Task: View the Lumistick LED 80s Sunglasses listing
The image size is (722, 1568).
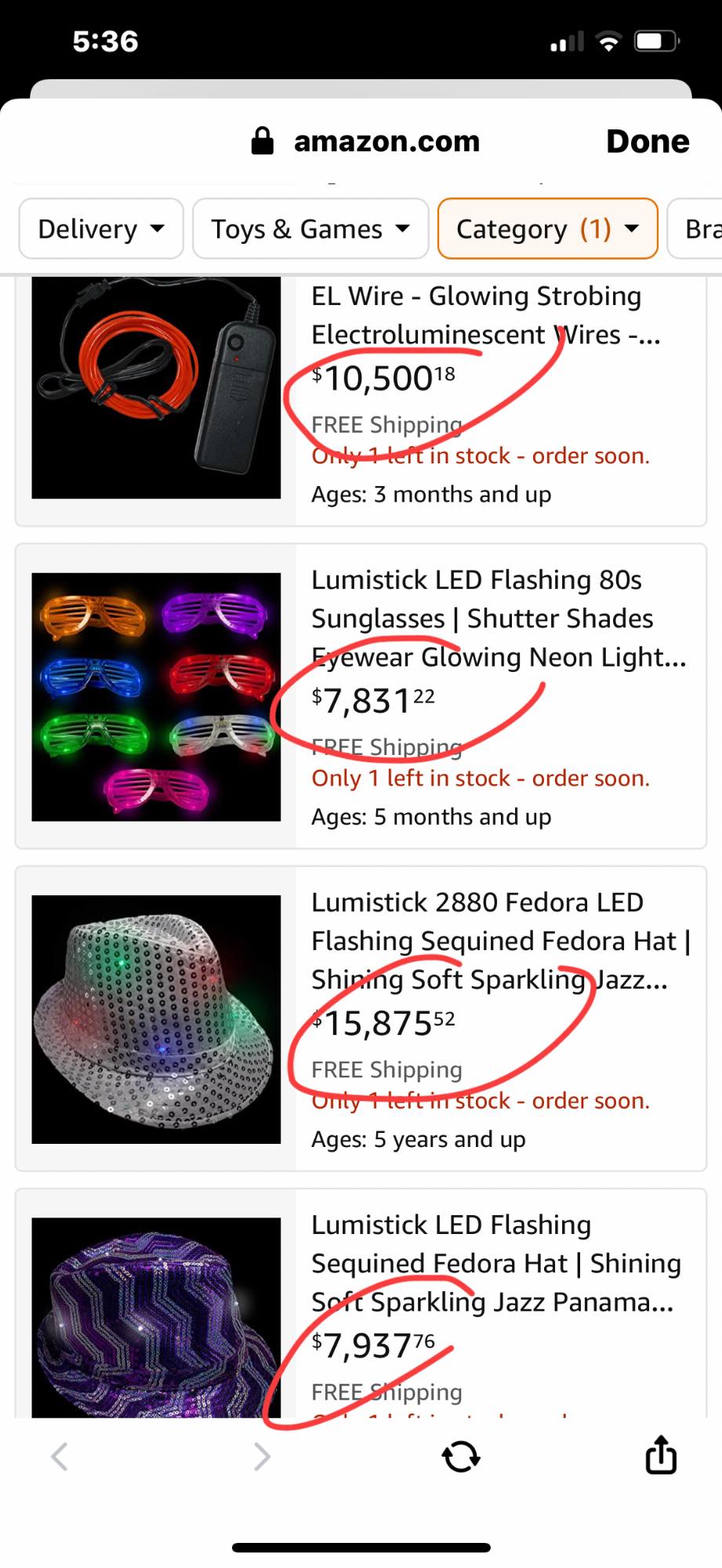Action: pos(497,618)
